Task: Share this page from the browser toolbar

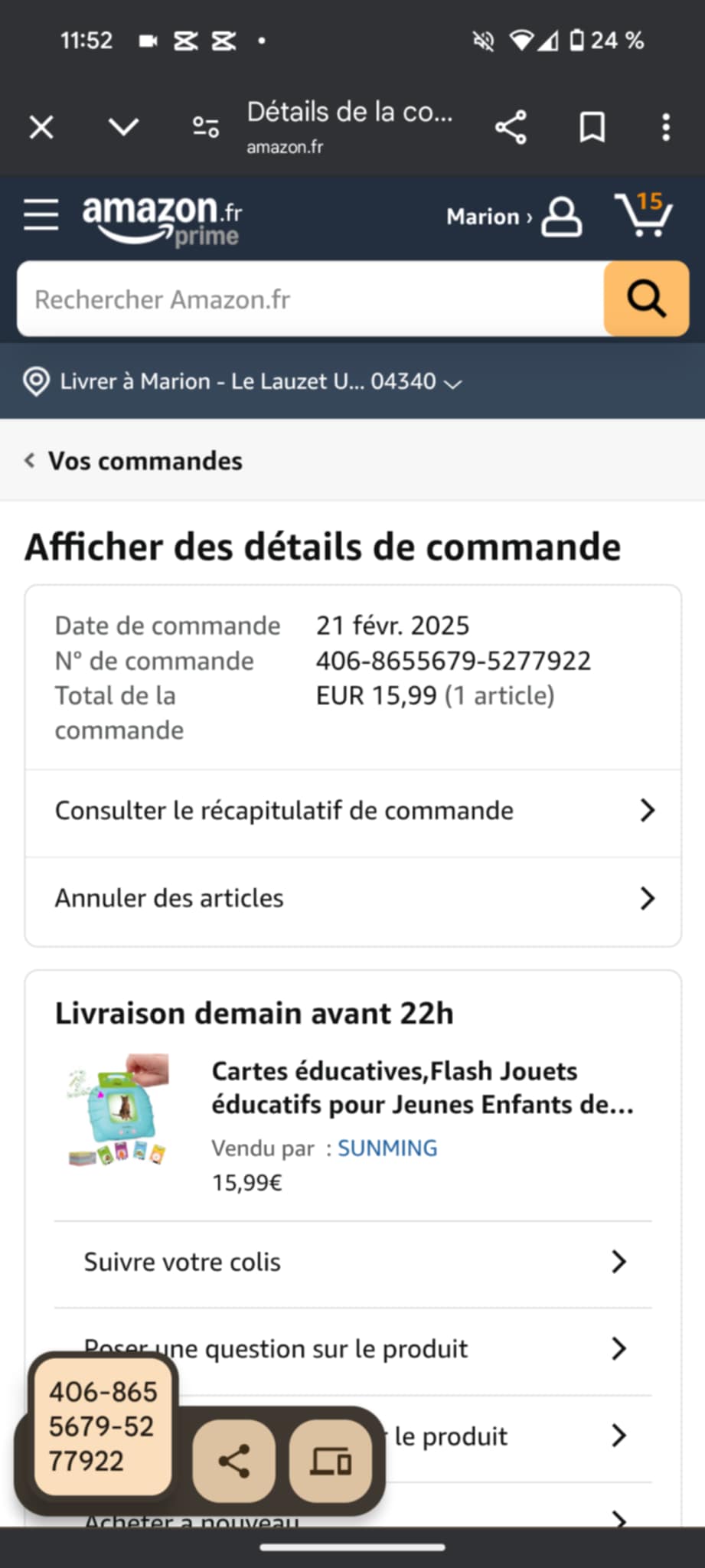Action: tap(511, 127)
